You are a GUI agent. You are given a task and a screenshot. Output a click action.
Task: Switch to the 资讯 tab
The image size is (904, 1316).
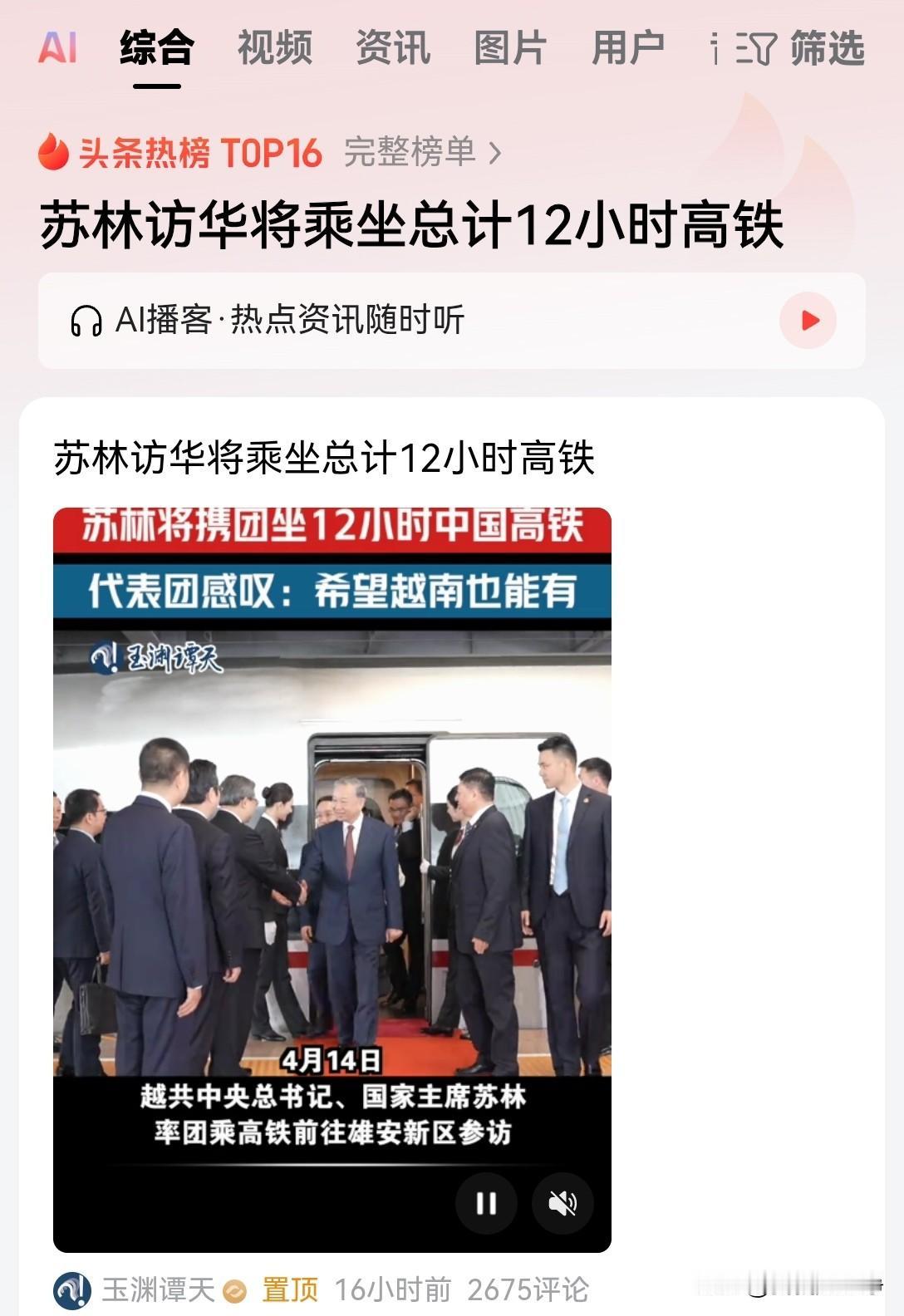(x=392, y=52)
